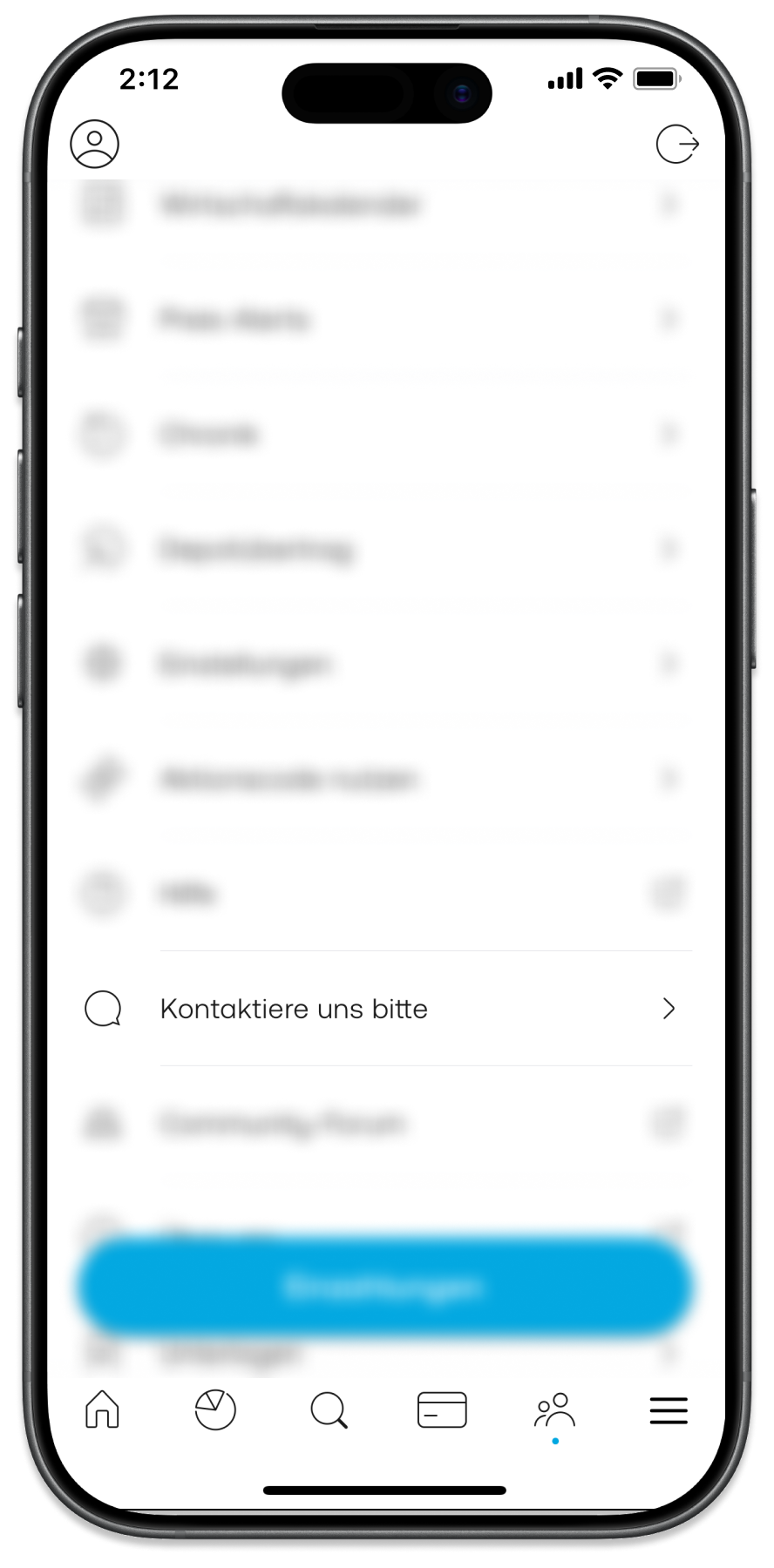This screenshot has height=1568, width=774.
Task: Go to the home tab
Action: [102, 1409]
